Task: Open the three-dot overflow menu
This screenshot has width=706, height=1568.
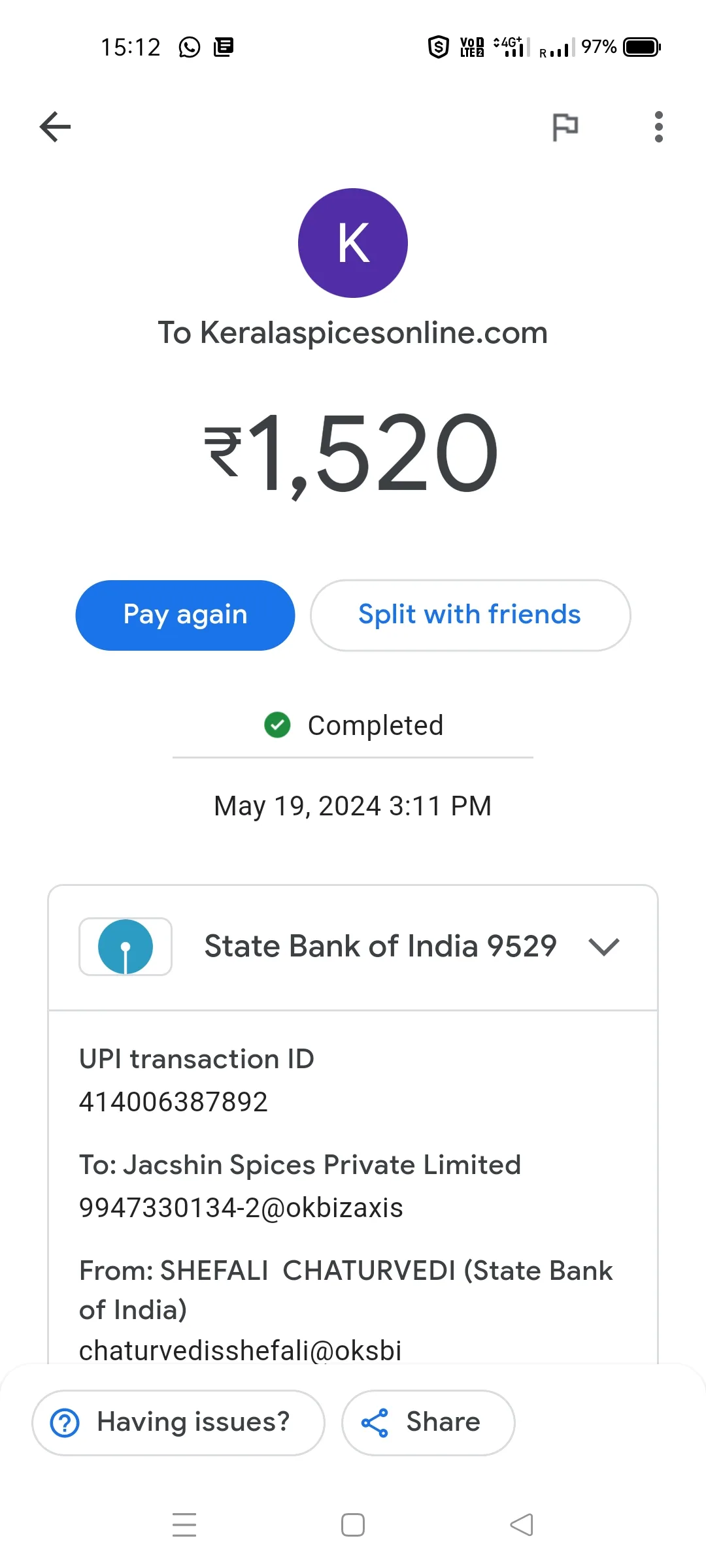Action: [x=658, y=127]
